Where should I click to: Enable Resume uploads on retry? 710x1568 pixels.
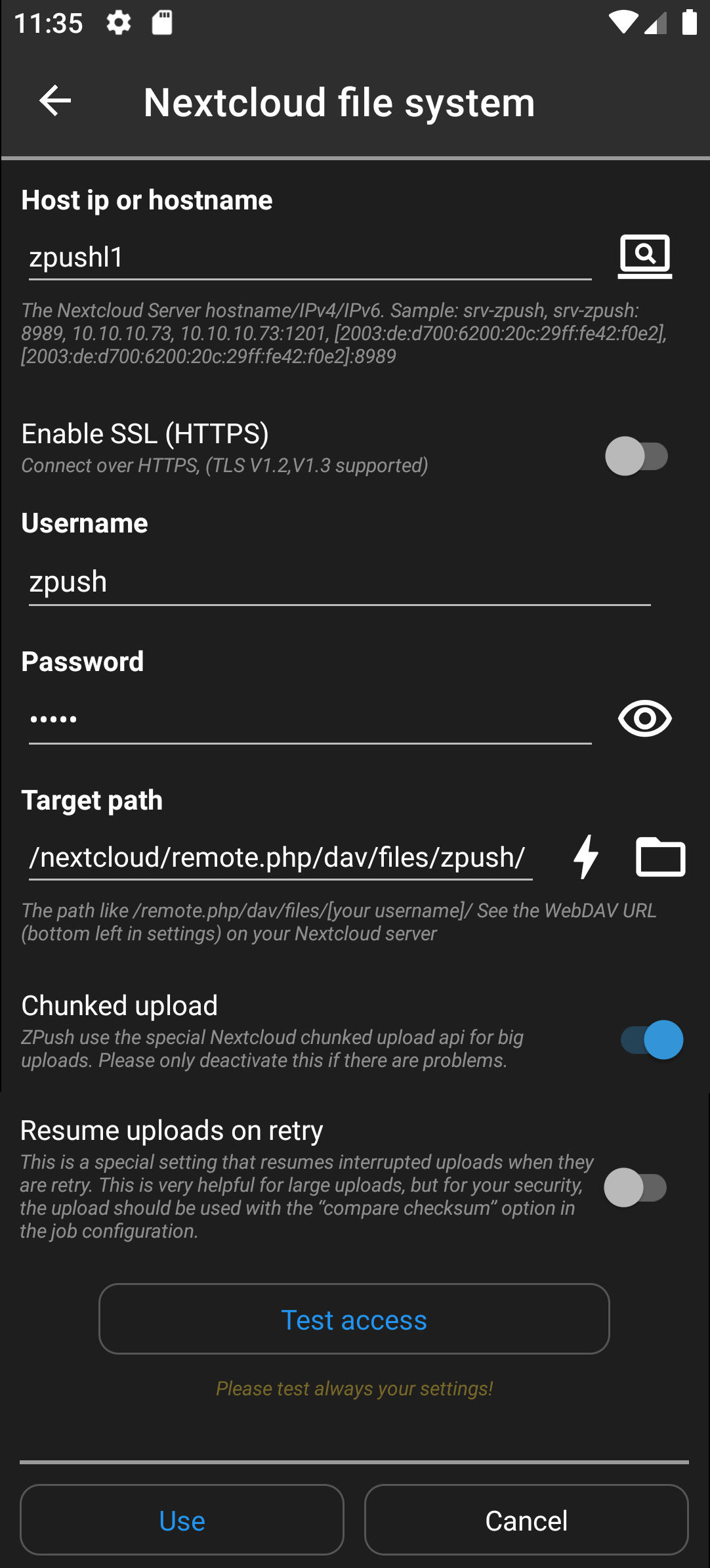coord(635,1187)
